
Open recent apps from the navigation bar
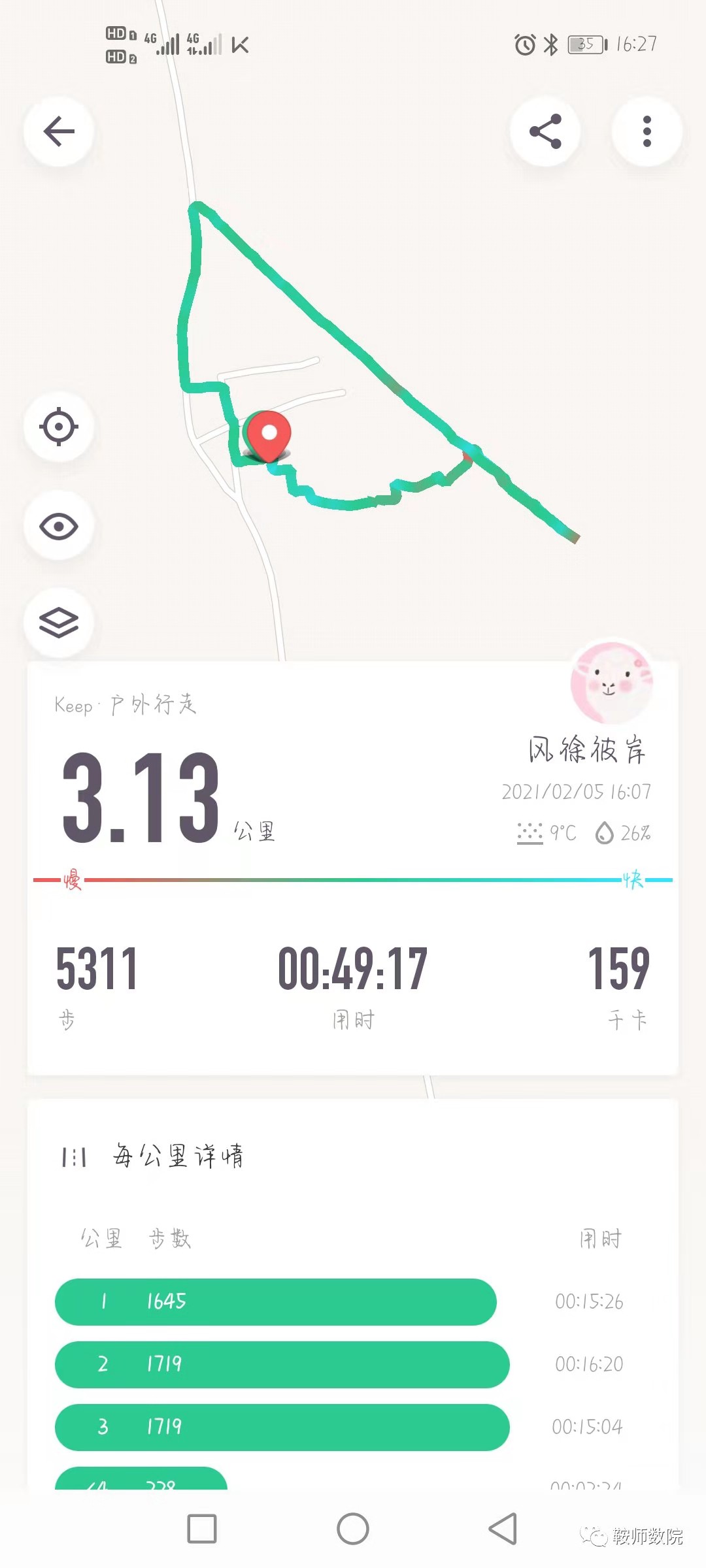[202, 1529]
